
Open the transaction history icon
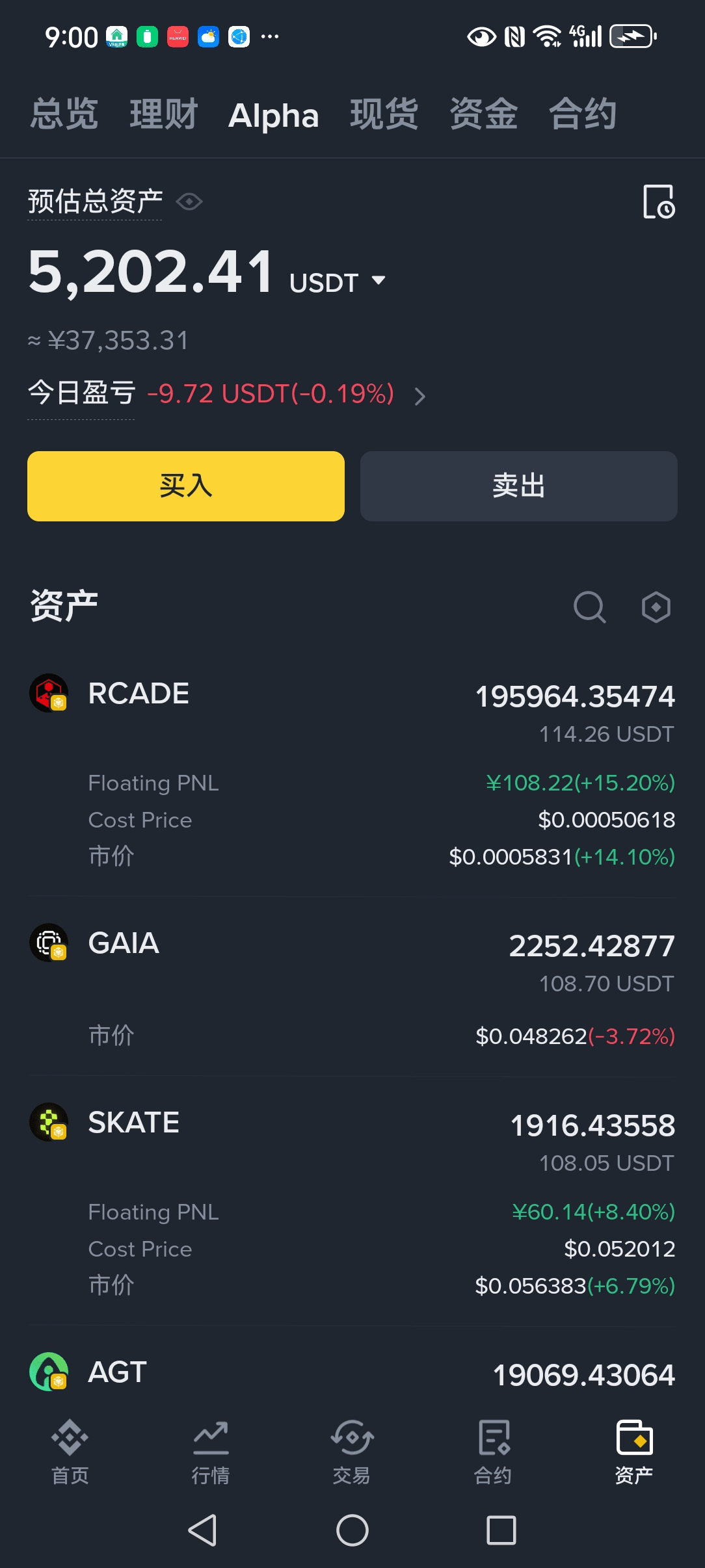pos(659,202)
